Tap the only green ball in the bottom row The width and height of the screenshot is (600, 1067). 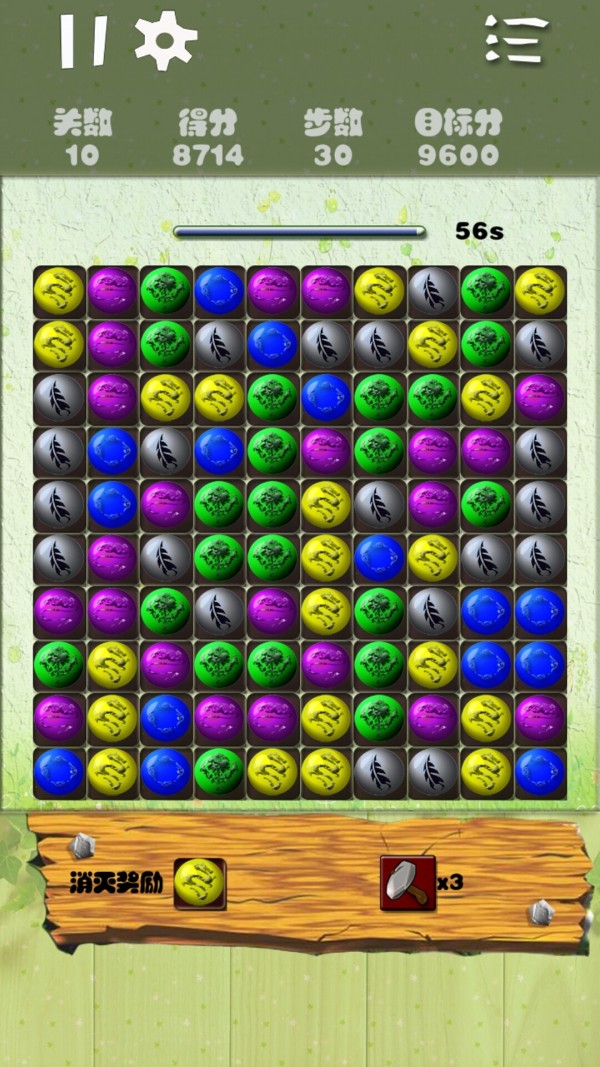(220, 773)
